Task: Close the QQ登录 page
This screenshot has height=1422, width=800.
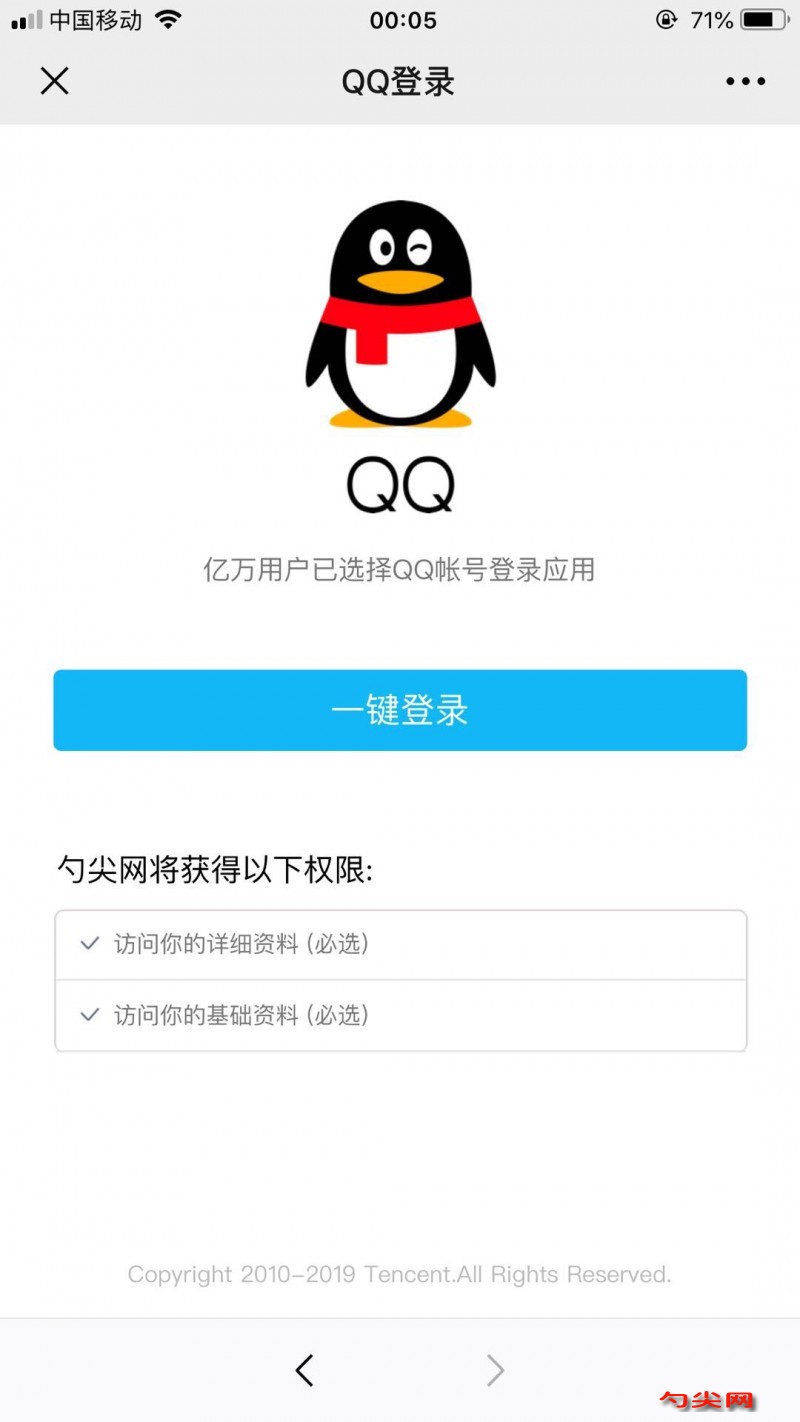Action: [x=54, y=81]
